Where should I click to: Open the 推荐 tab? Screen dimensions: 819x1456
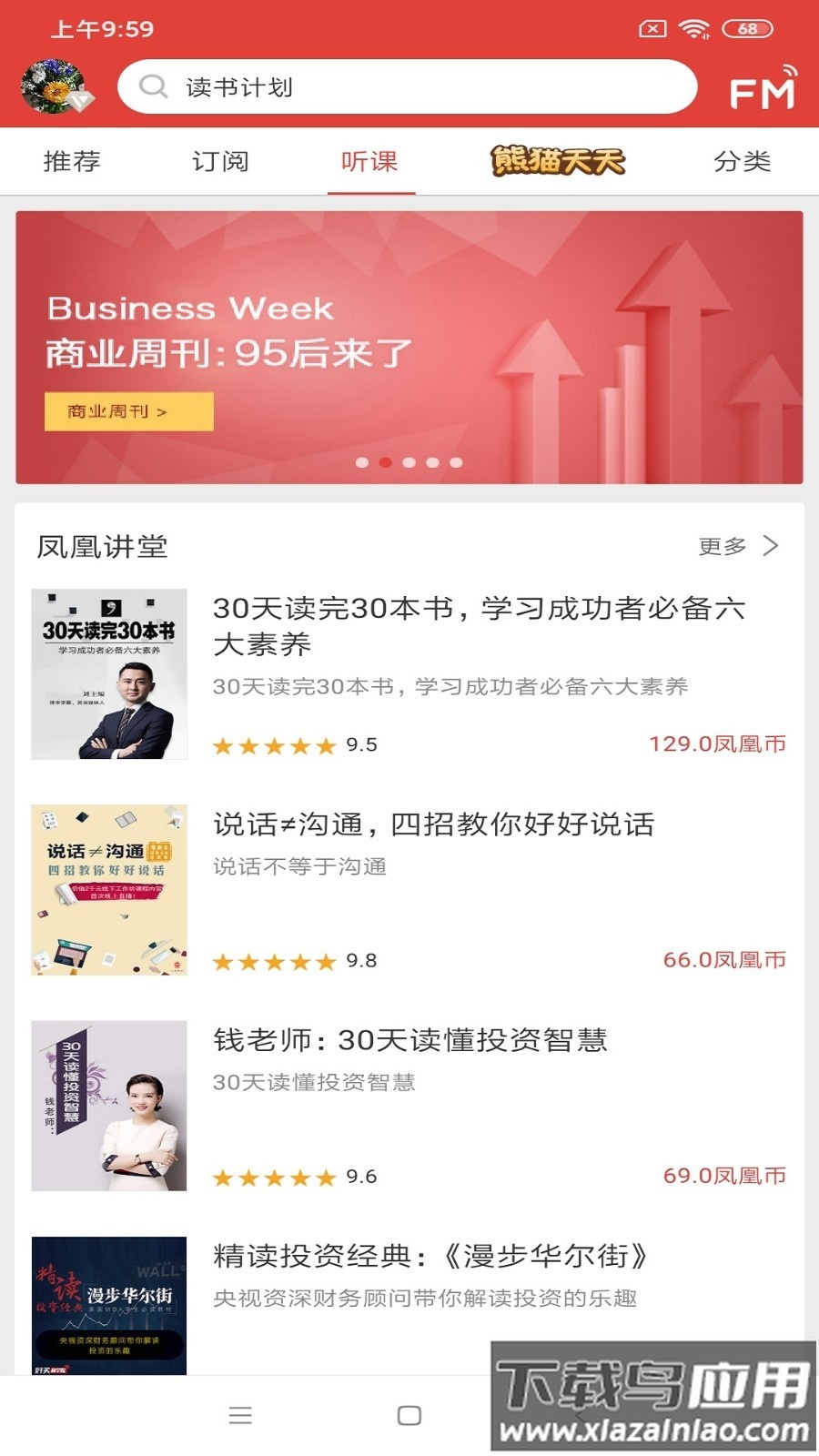(71, 162)
